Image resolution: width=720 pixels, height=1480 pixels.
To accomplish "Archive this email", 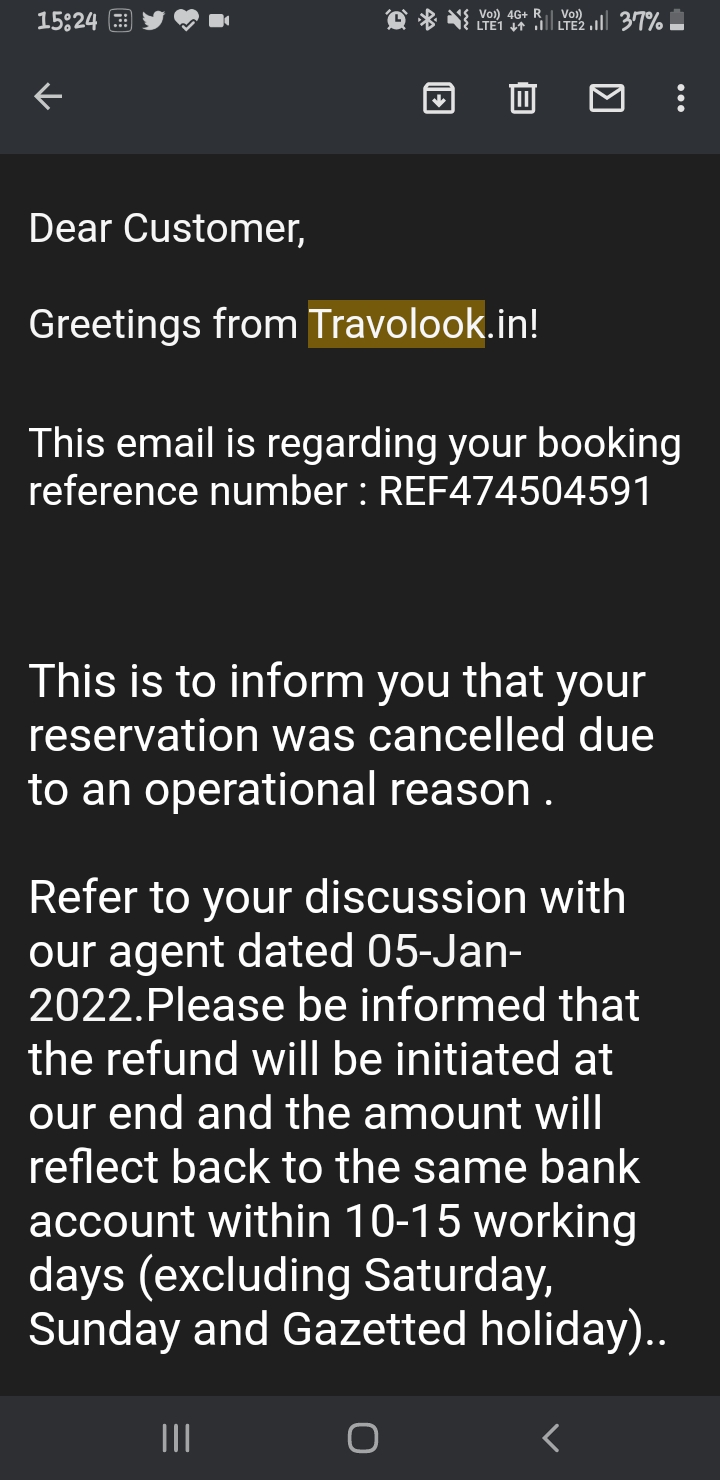I will tap(439, 97).
